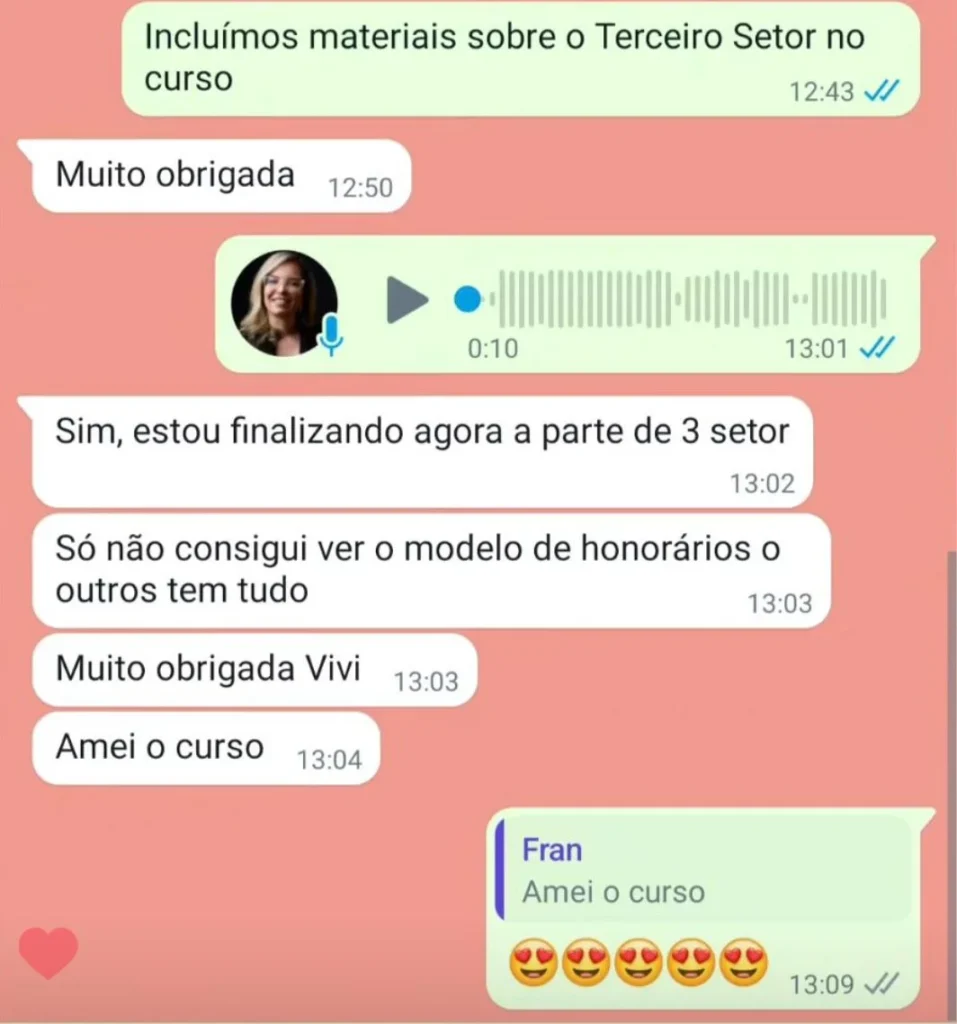Tap the voice message seek dot
Image resolution: width=957 pixels, height=1024 pixels.
click(x=467, y=299)
